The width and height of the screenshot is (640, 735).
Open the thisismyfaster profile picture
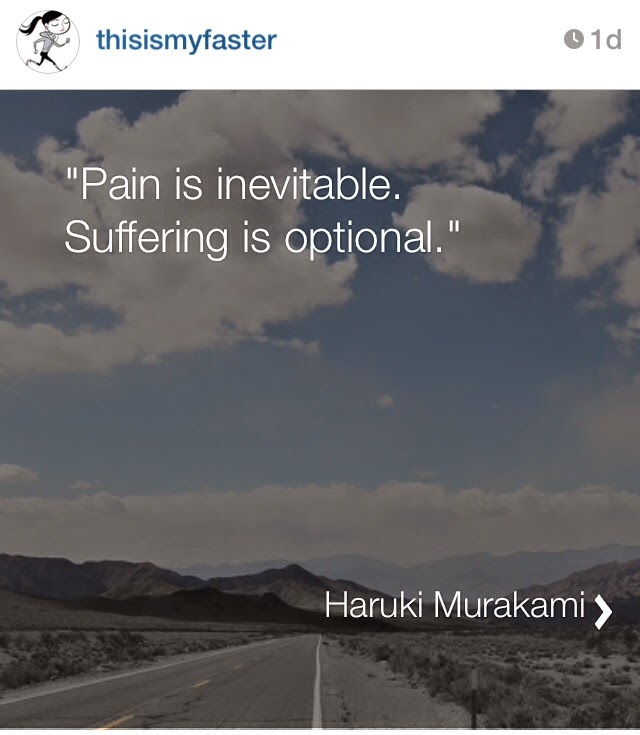(47, 42)
